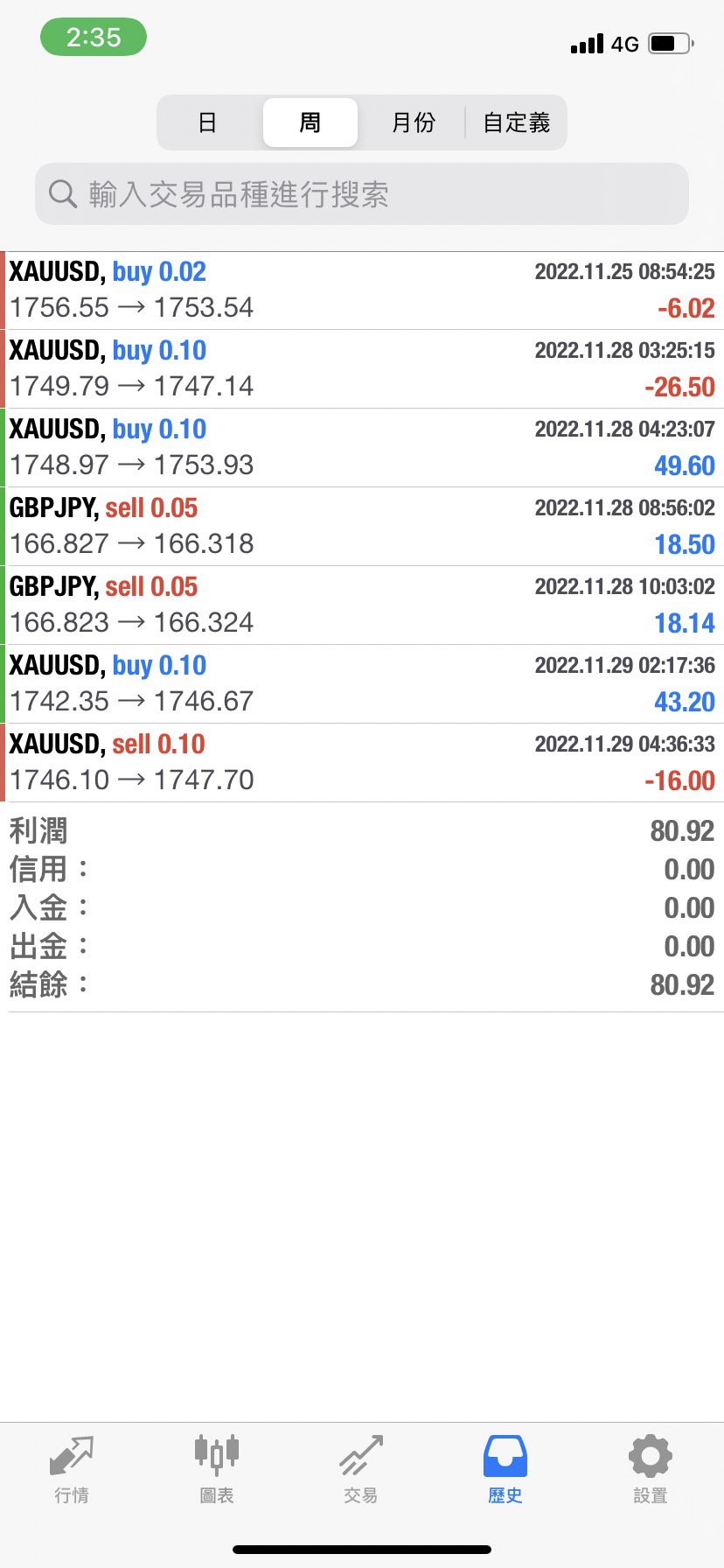724x1568 pixels.
Task: Switch to the 月份 (month) period tab
Action: click(413, 122)
